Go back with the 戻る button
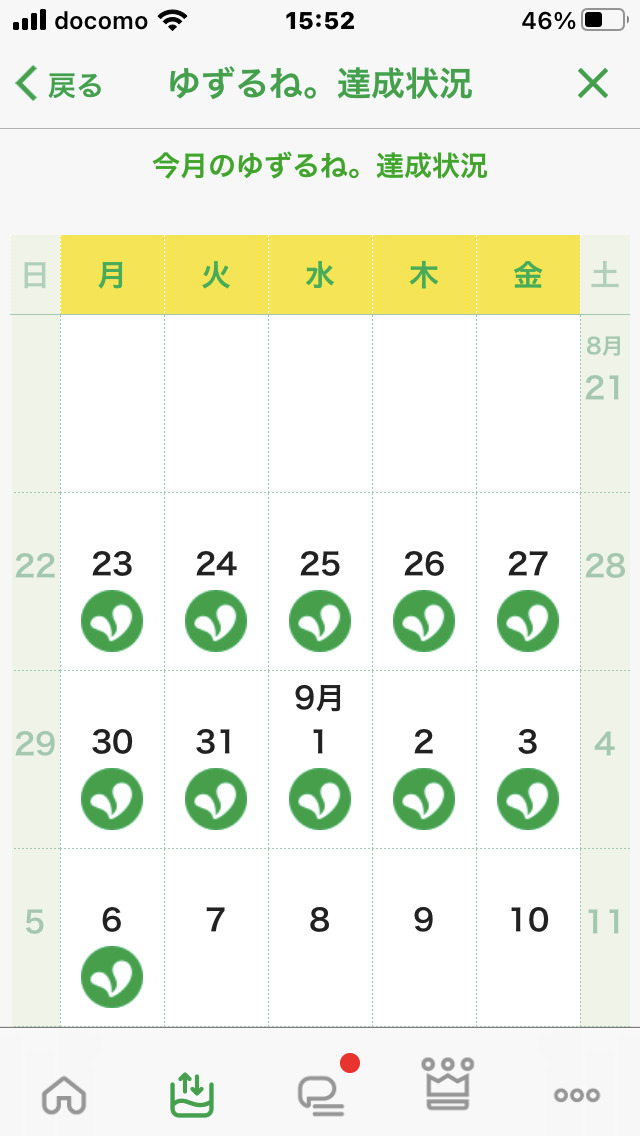 [x=59, y=85]
